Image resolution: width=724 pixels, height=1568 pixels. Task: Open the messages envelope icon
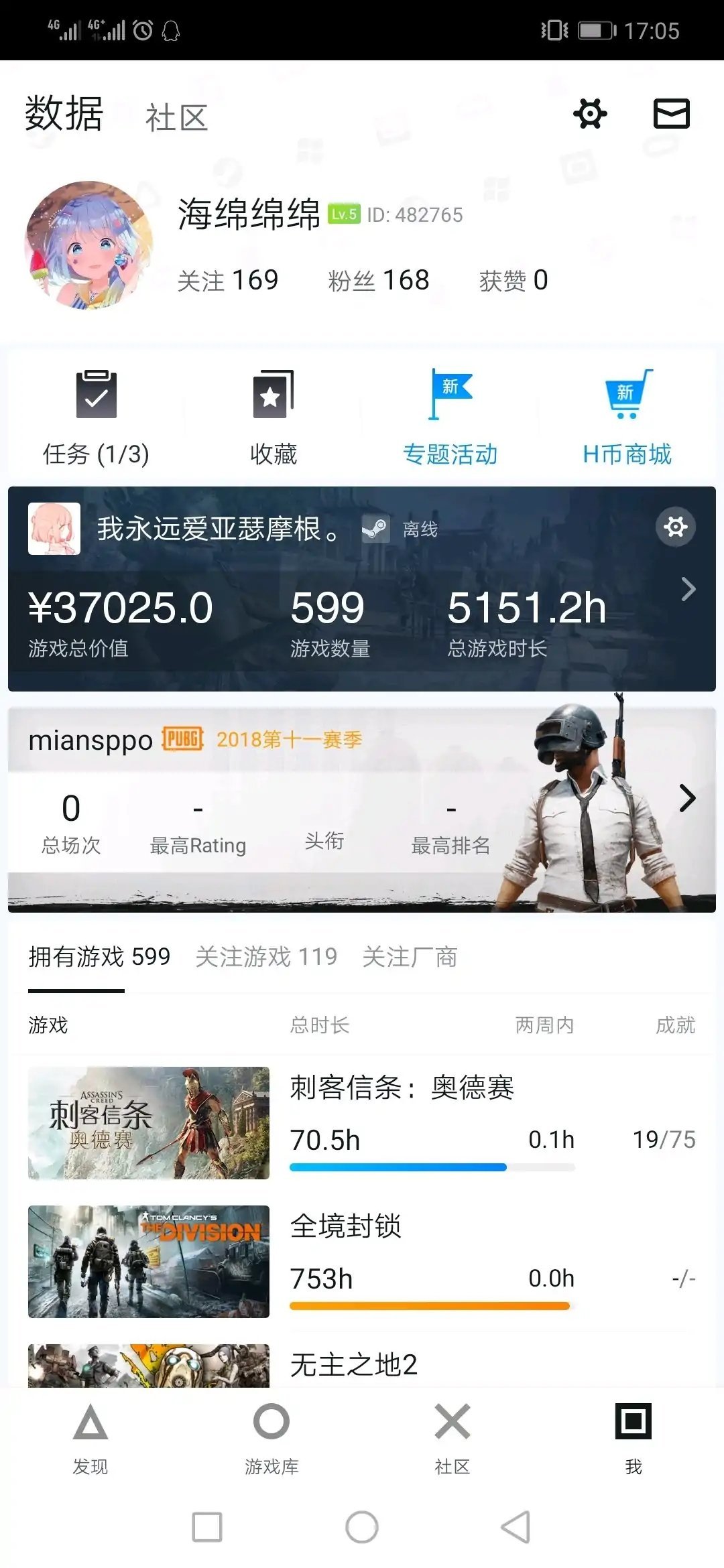pyautogui.click(x=671, y=113)
